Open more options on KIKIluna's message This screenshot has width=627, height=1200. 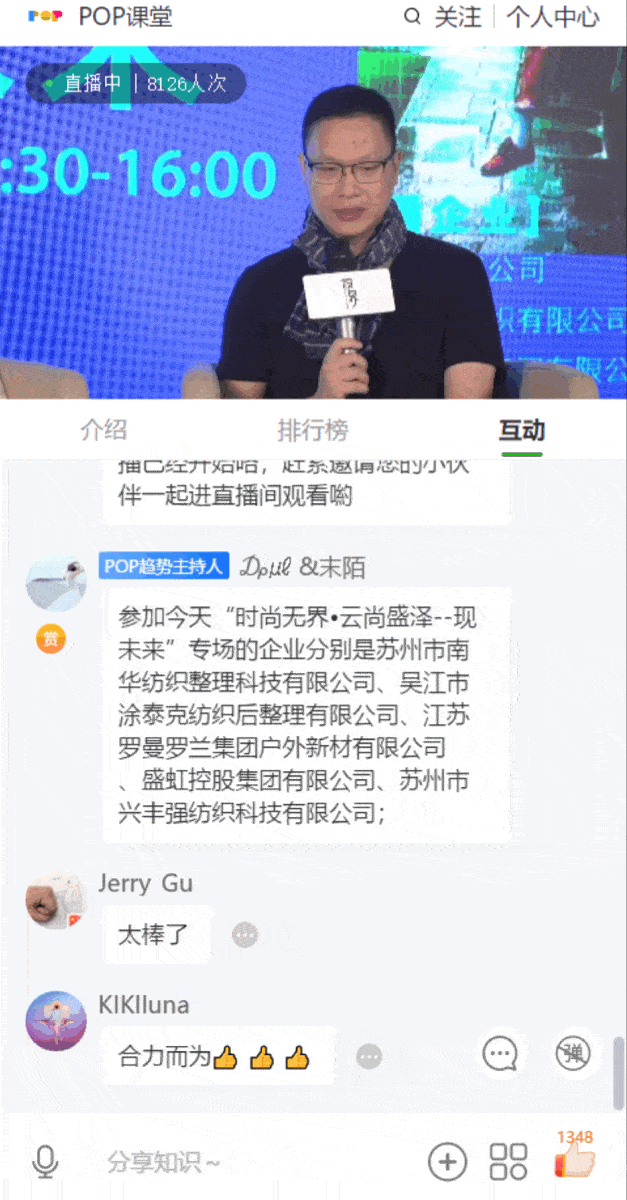point(369,1056)
